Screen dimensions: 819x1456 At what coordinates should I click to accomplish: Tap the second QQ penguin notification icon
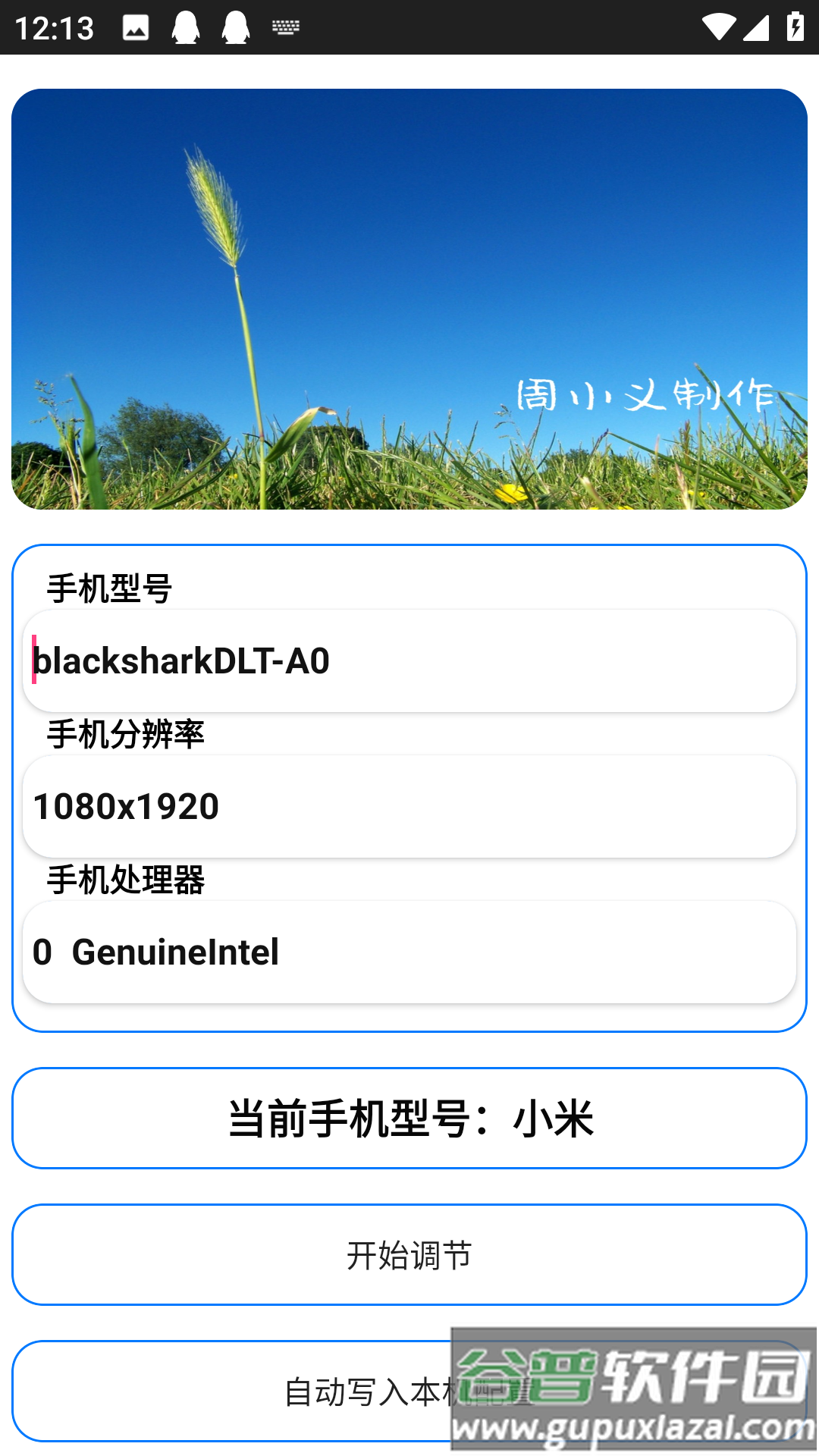click(237, 27)
